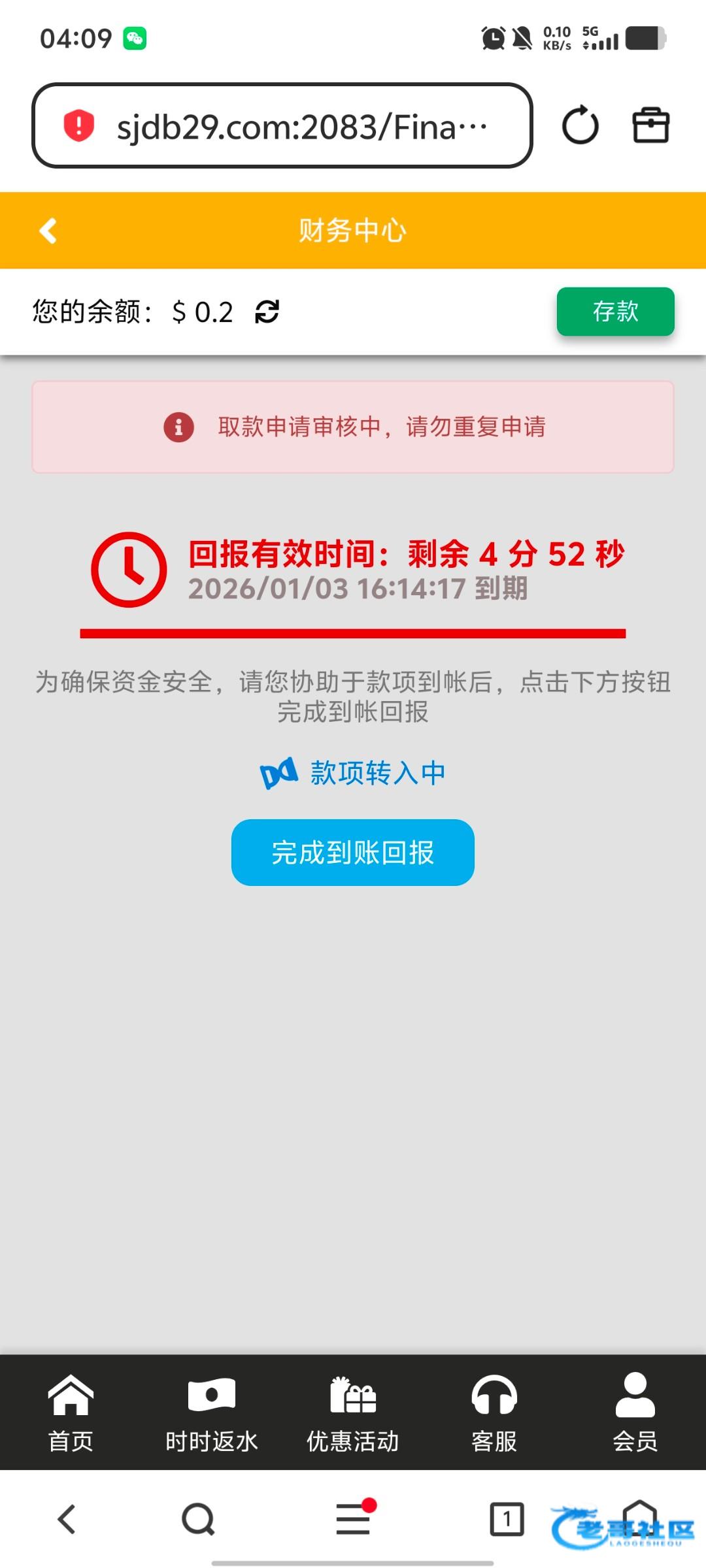Tap the 完成到账回报 button
Image resolution: width=706 pixels, height=1568 pixels.
pyautogui.click(x=352, y=853)
